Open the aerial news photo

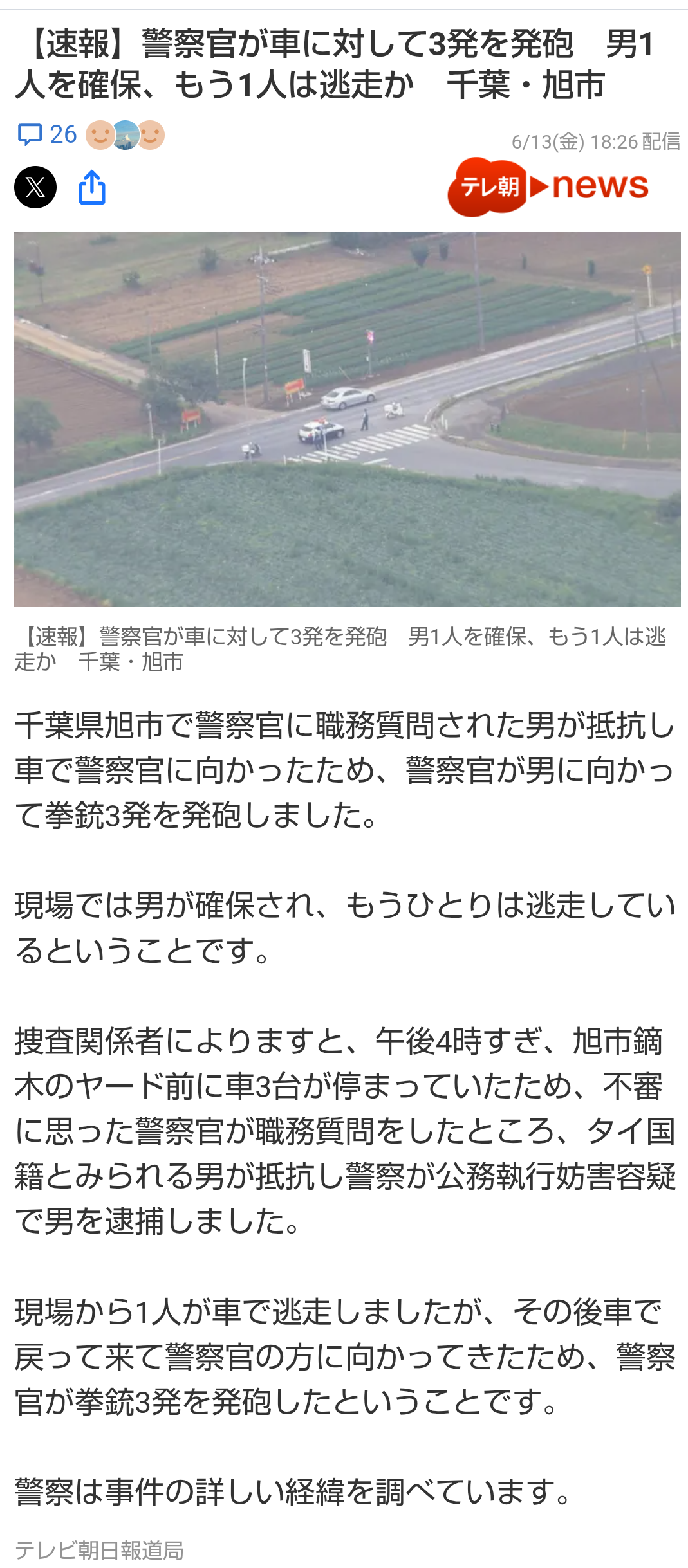348,419
